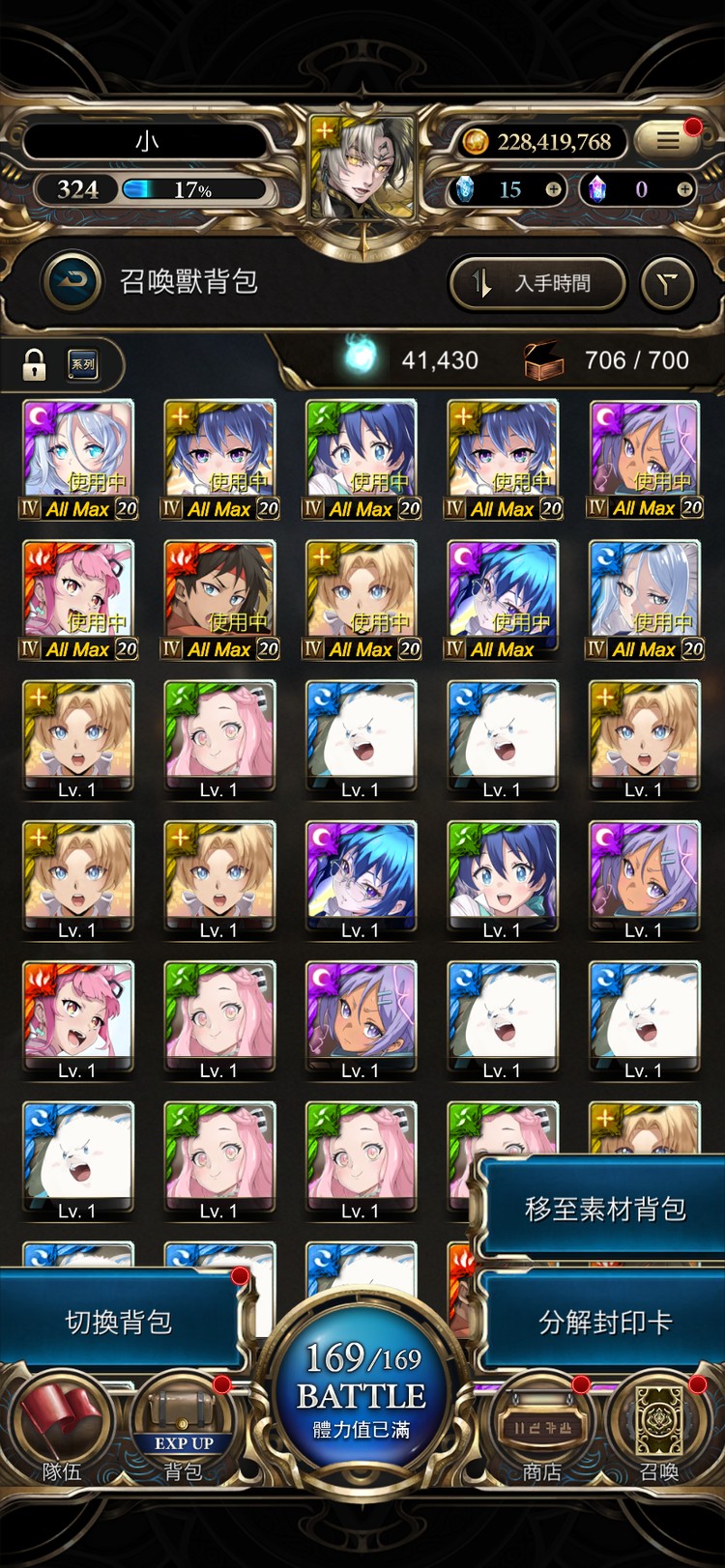
Task: Open the filter funnel
Action: [x=668, y=283]
